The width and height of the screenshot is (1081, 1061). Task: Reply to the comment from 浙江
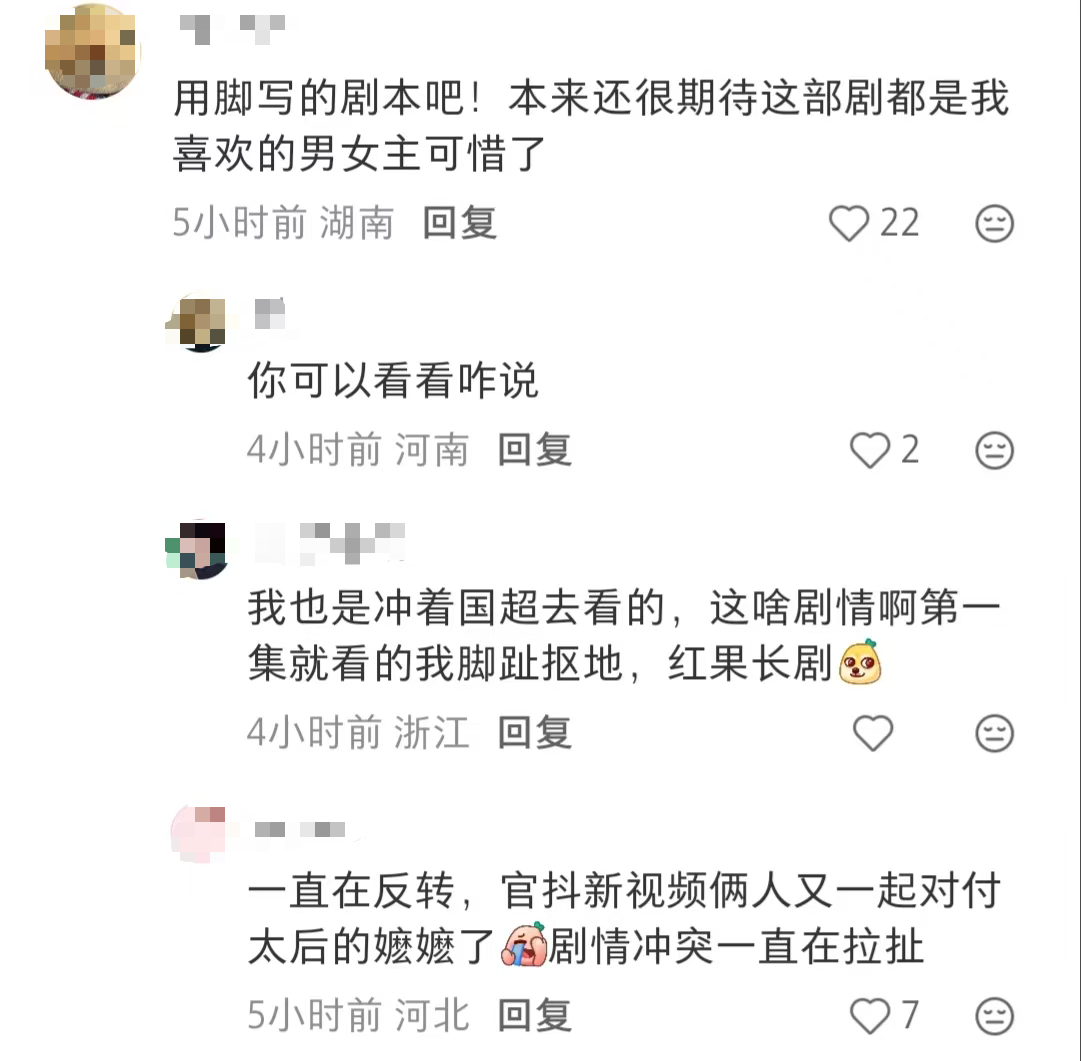point(534,734)
